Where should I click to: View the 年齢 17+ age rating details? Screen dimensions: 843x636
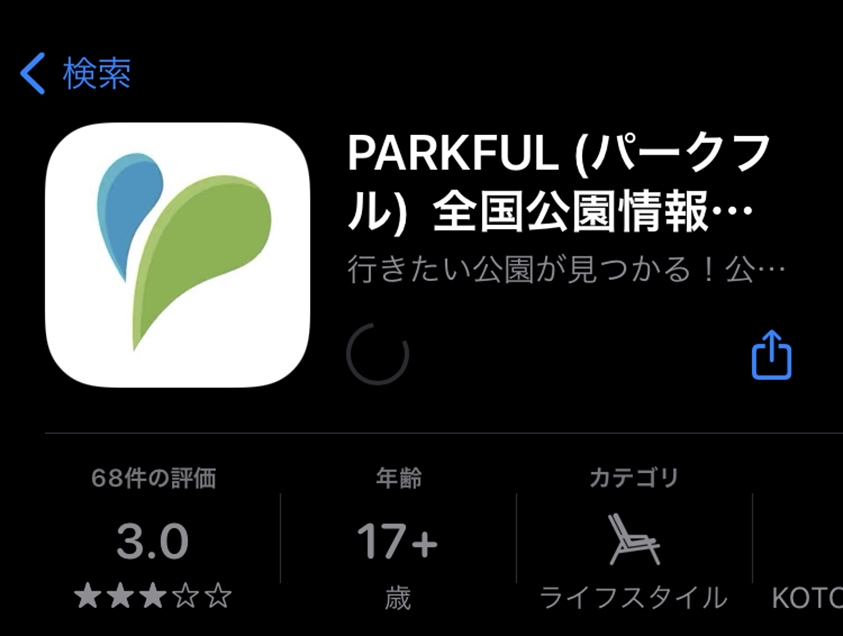pos(398,541)
